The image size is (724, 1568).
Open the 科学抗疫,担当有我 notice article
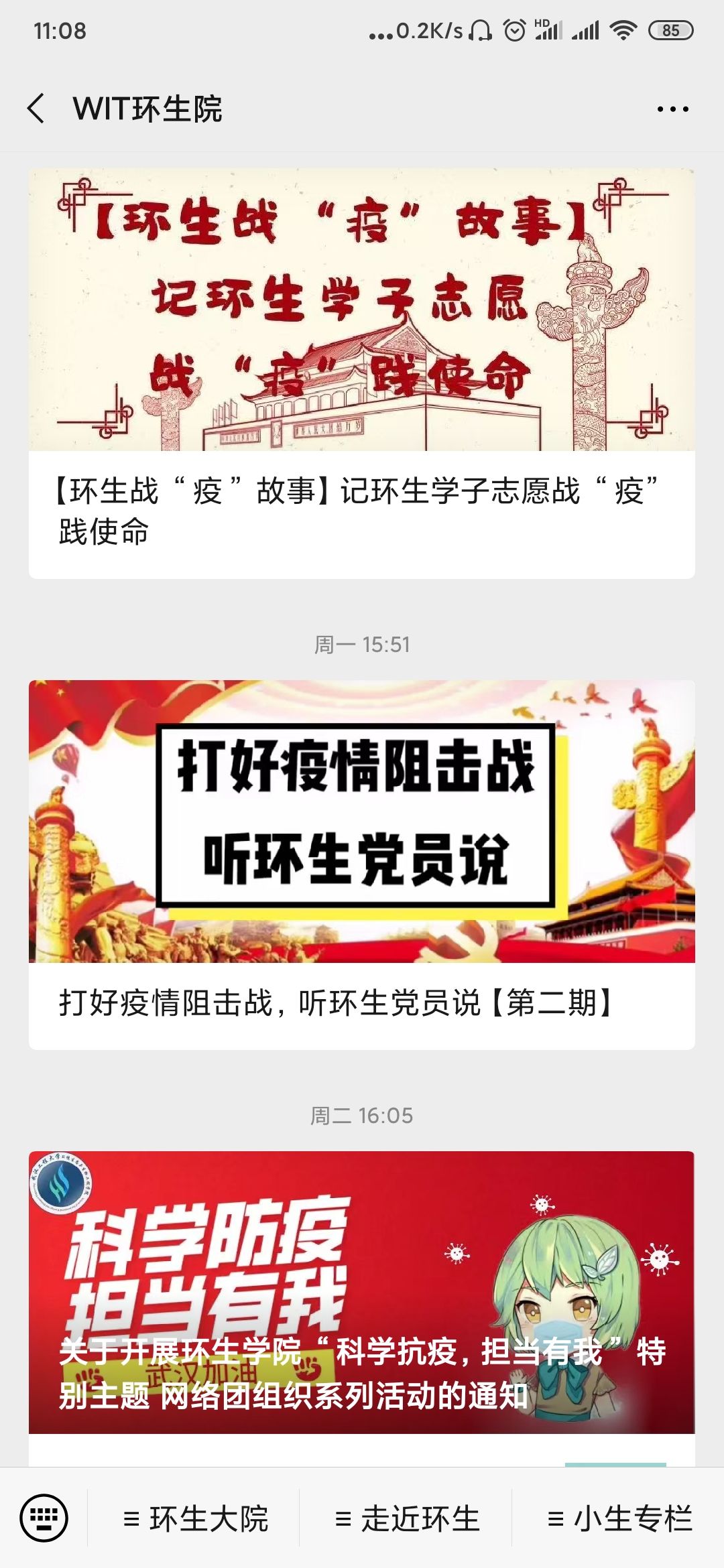tap(361, 1293)
